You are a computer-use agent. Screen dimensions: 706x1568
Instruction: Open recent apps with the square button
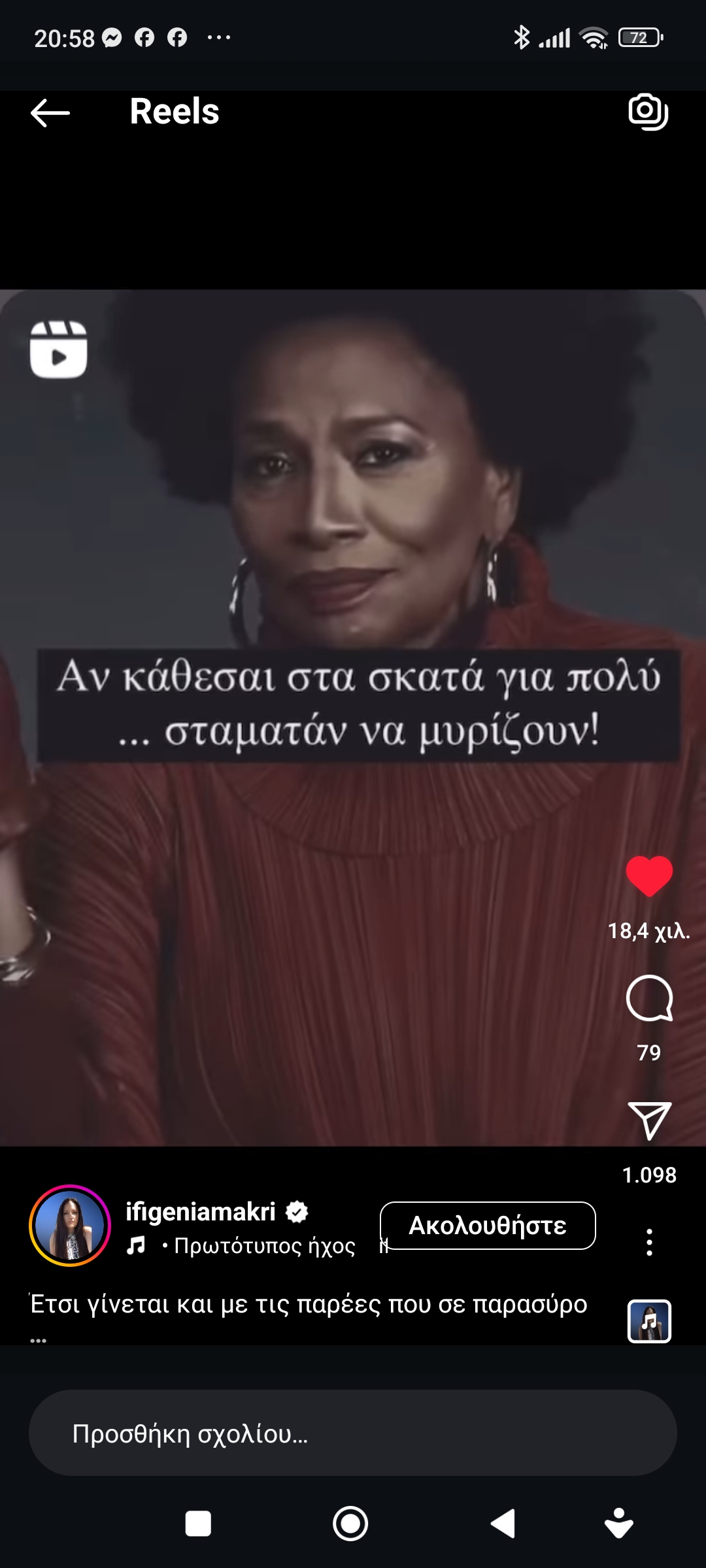tap(198, 1524)
